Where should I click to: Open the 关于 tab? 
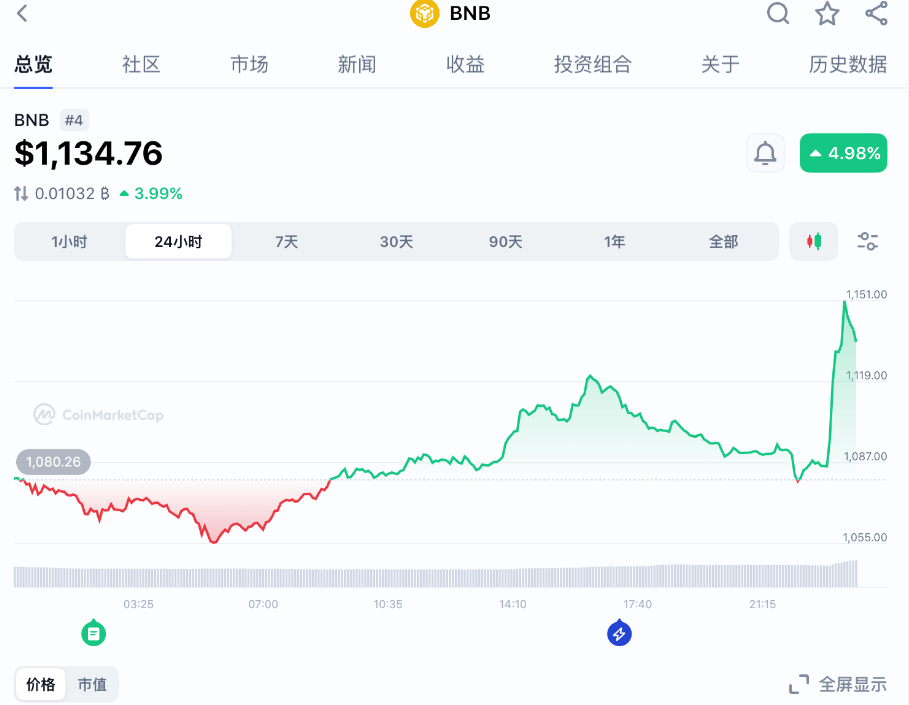click(x=720, y=64)
